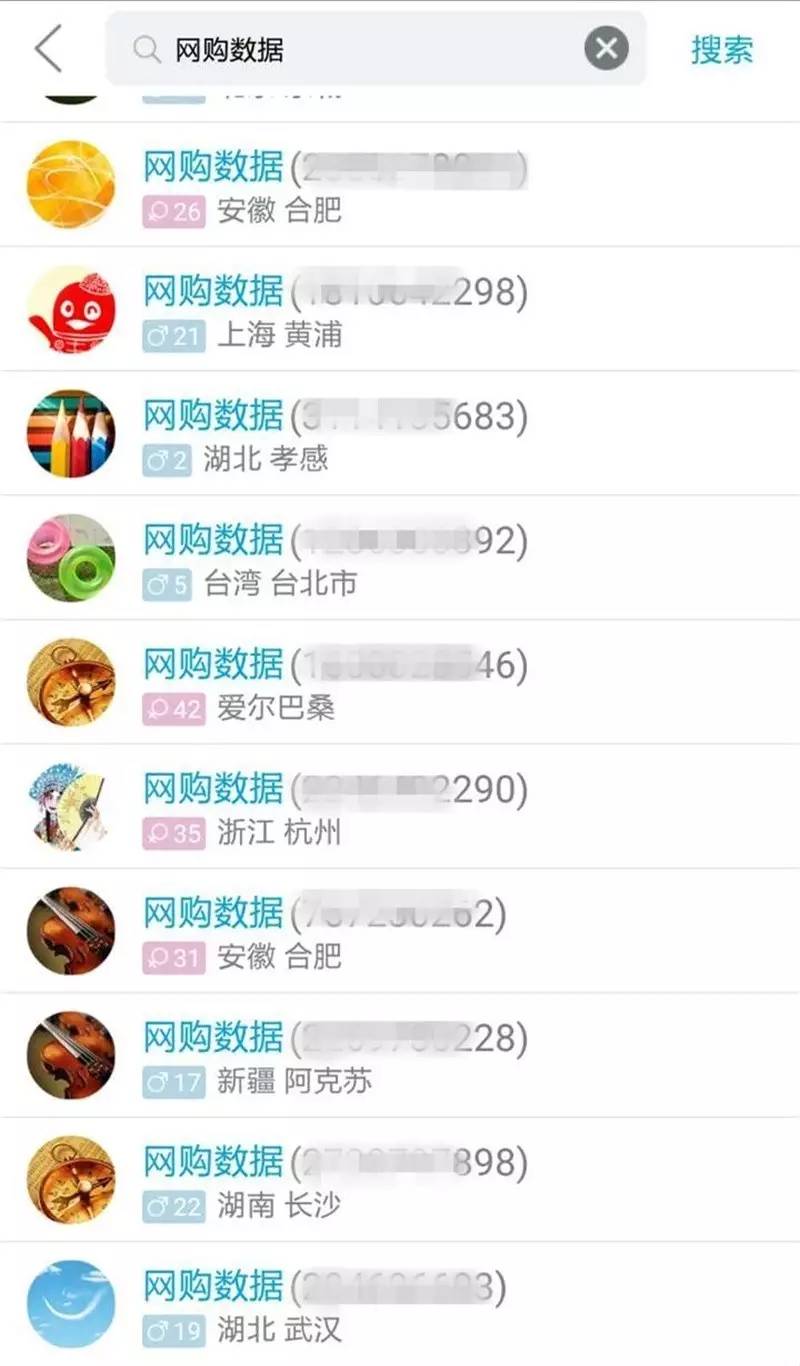Image resolution: width=800 pixels, height=1366 pixels.
Task: Tap the 搜索 button
Action: coord(721,49)
